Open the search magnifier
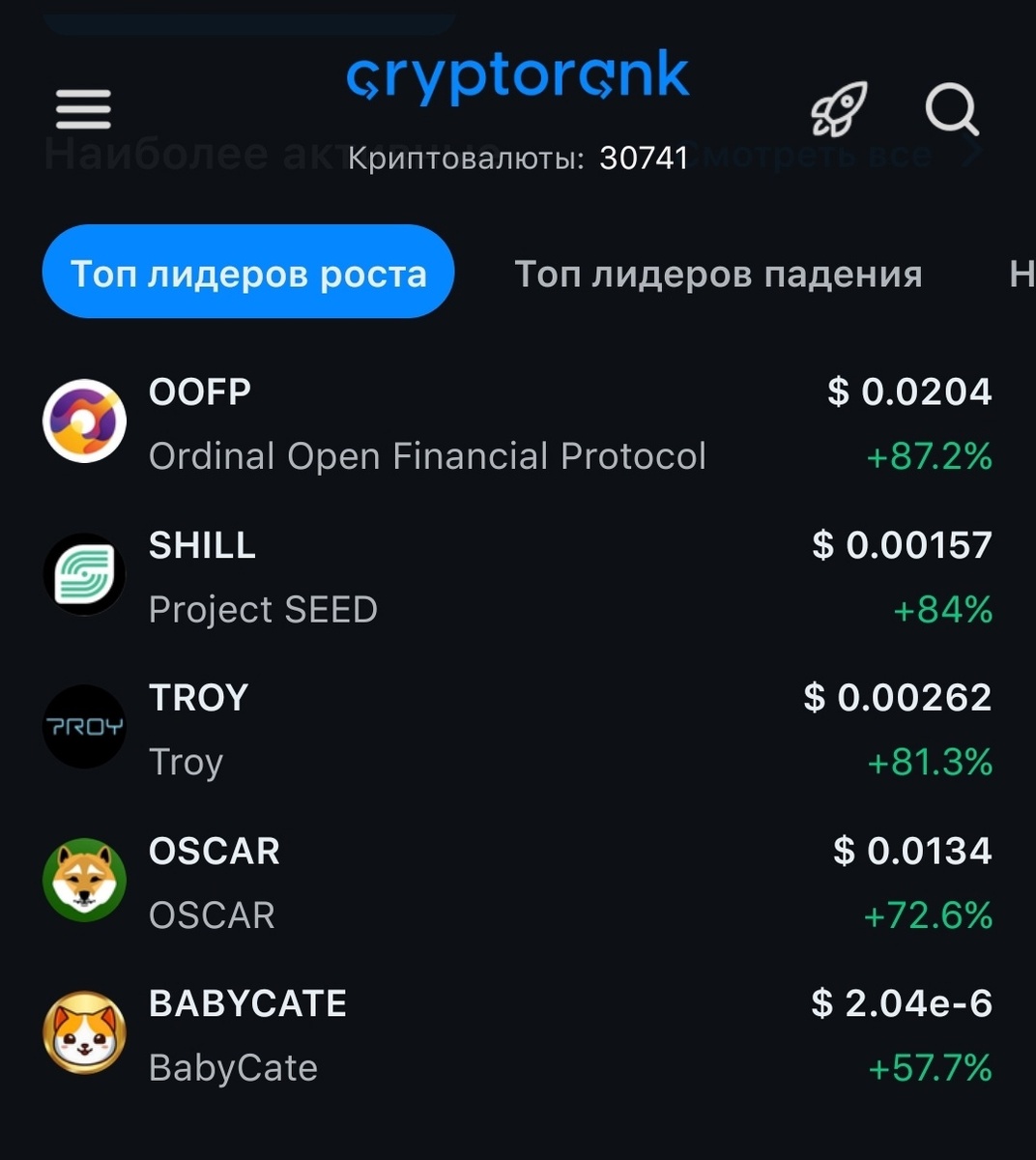Viewport: 1036px width, 1160px height. point(951,109)
